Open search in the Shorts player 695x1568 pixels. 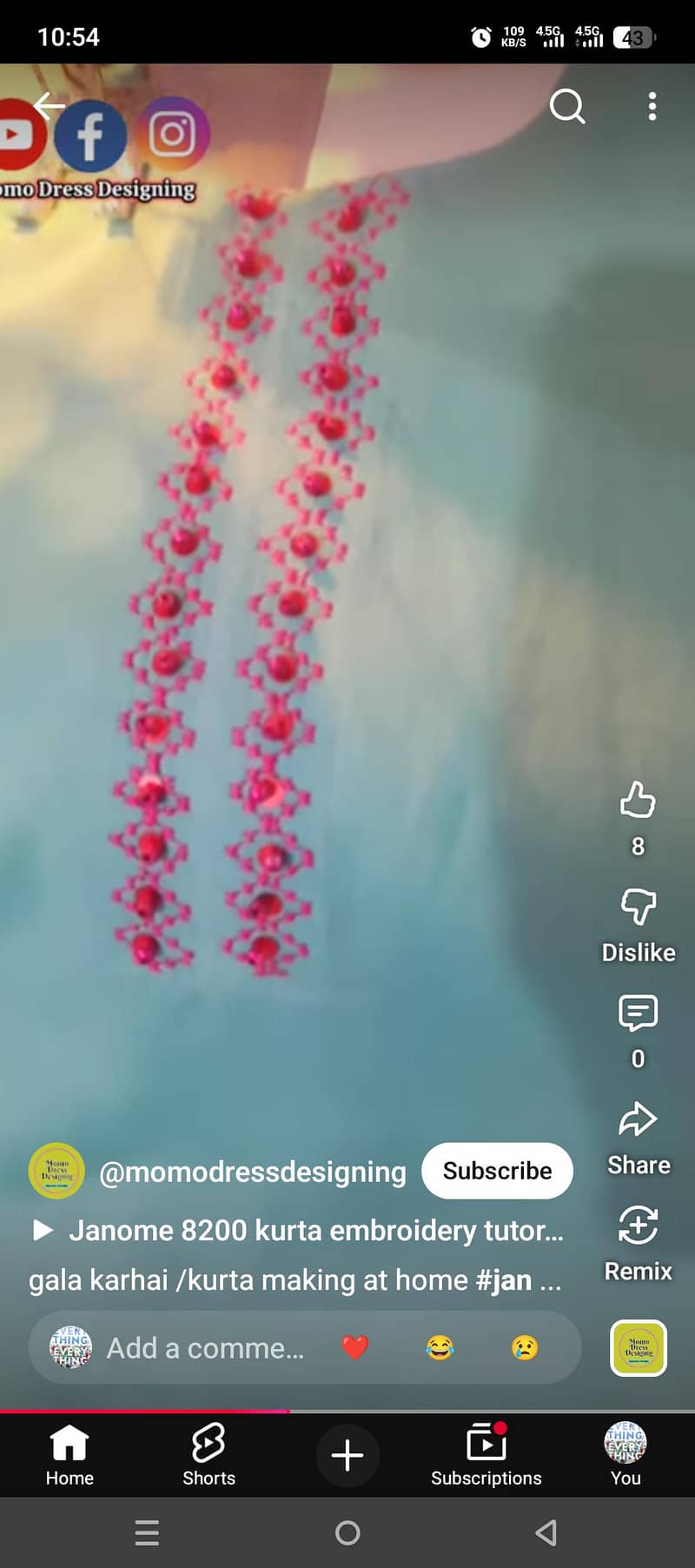click(567, 107)
